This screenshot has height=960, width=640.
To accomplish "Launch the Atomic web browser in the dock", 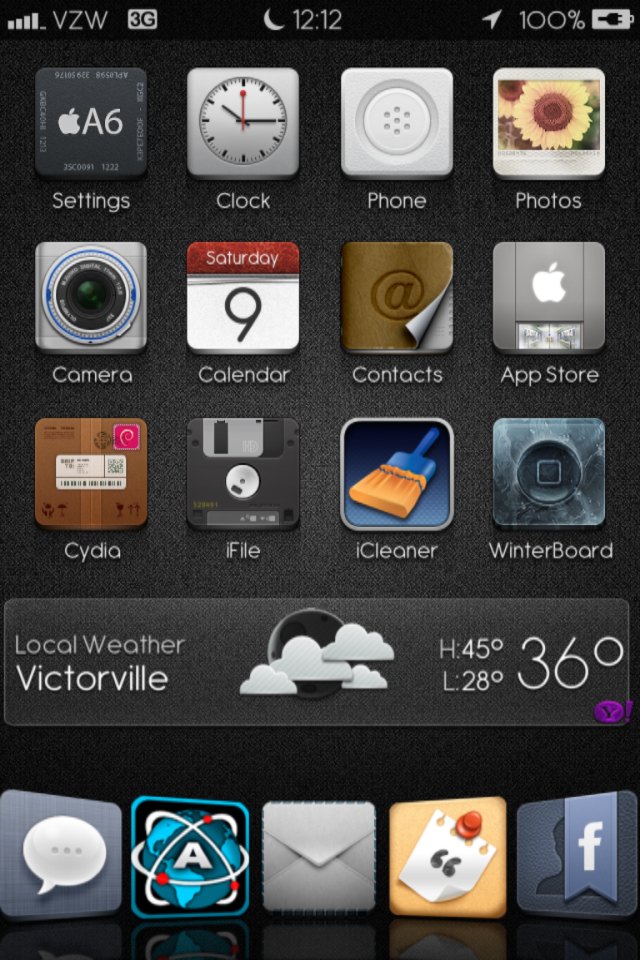I will [190, 857].
